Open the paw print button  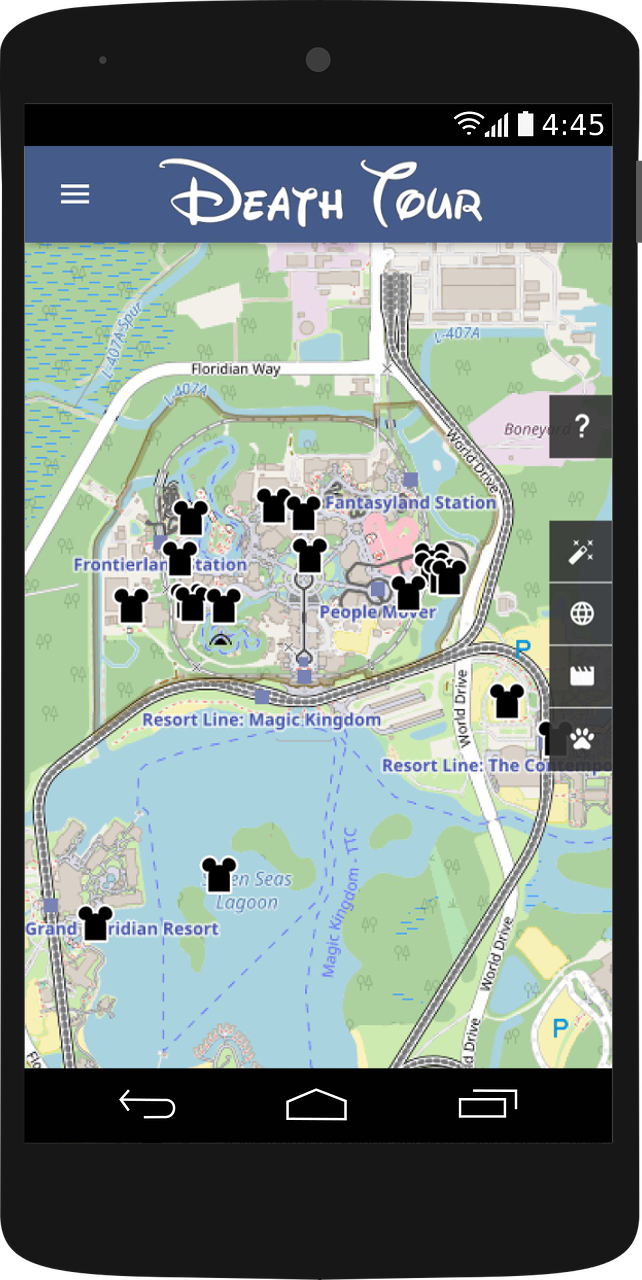click(x=581, y=739)
